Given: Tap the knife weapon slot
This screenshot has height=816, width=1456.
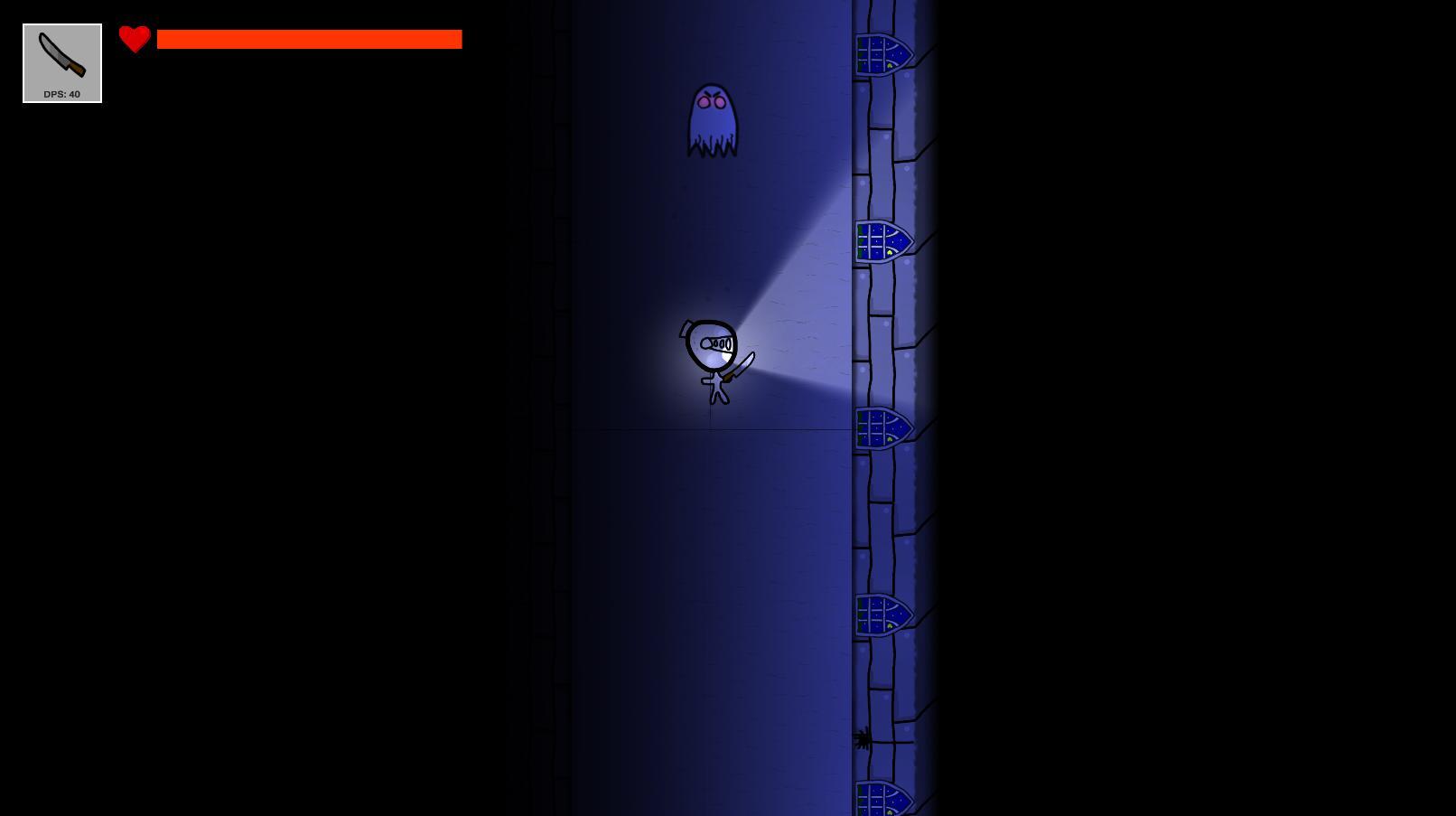Looking at the screenshot, I should (61, 62).
